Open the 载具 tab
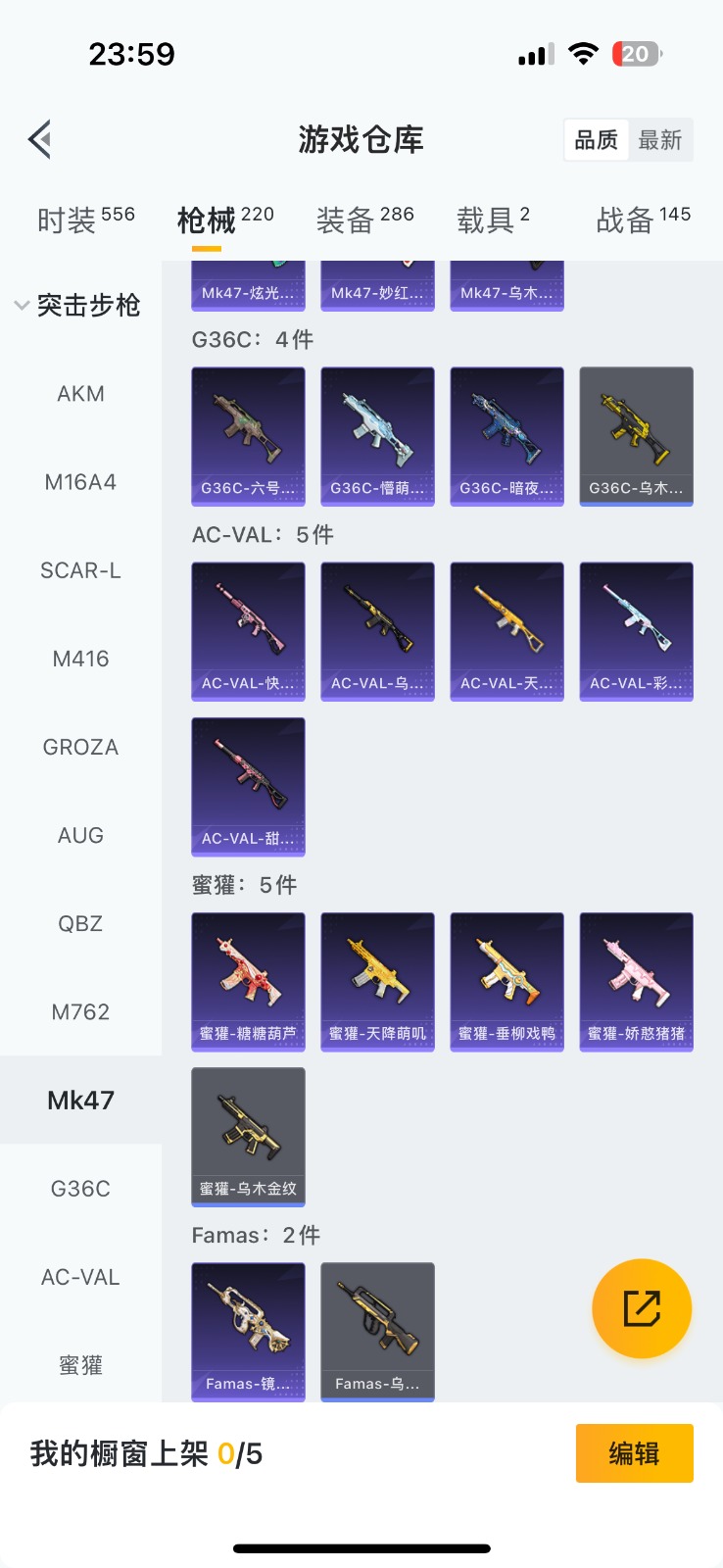 point(493,220)
